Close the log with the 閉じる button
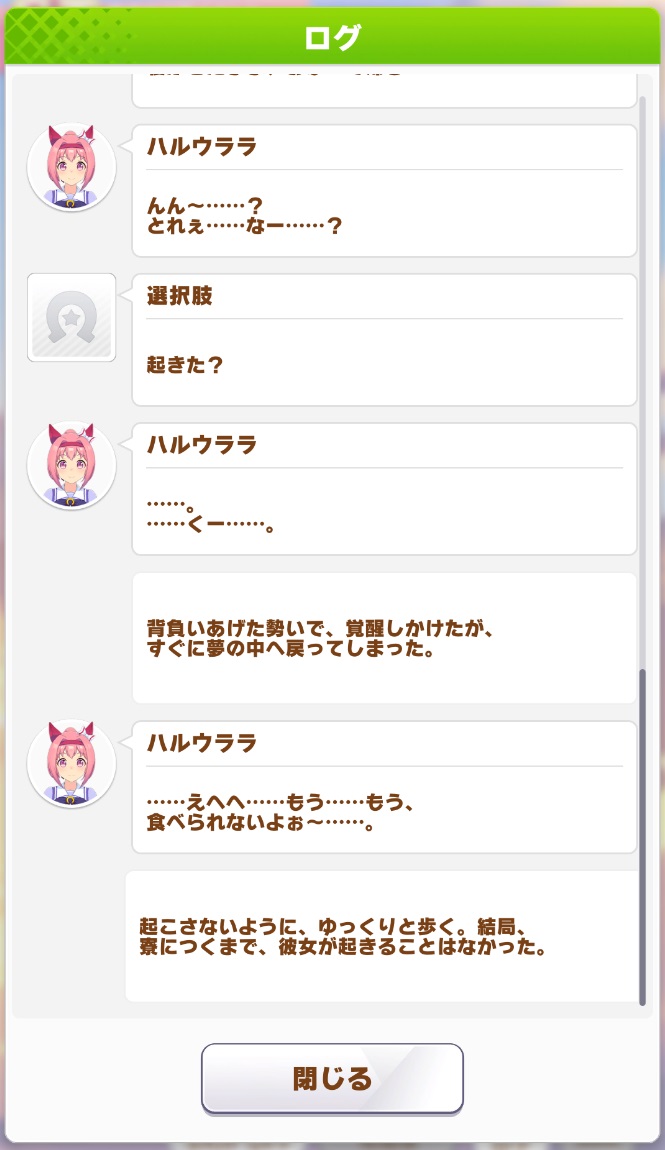This screenshot has width=665, height=1150. (332, 1078)
